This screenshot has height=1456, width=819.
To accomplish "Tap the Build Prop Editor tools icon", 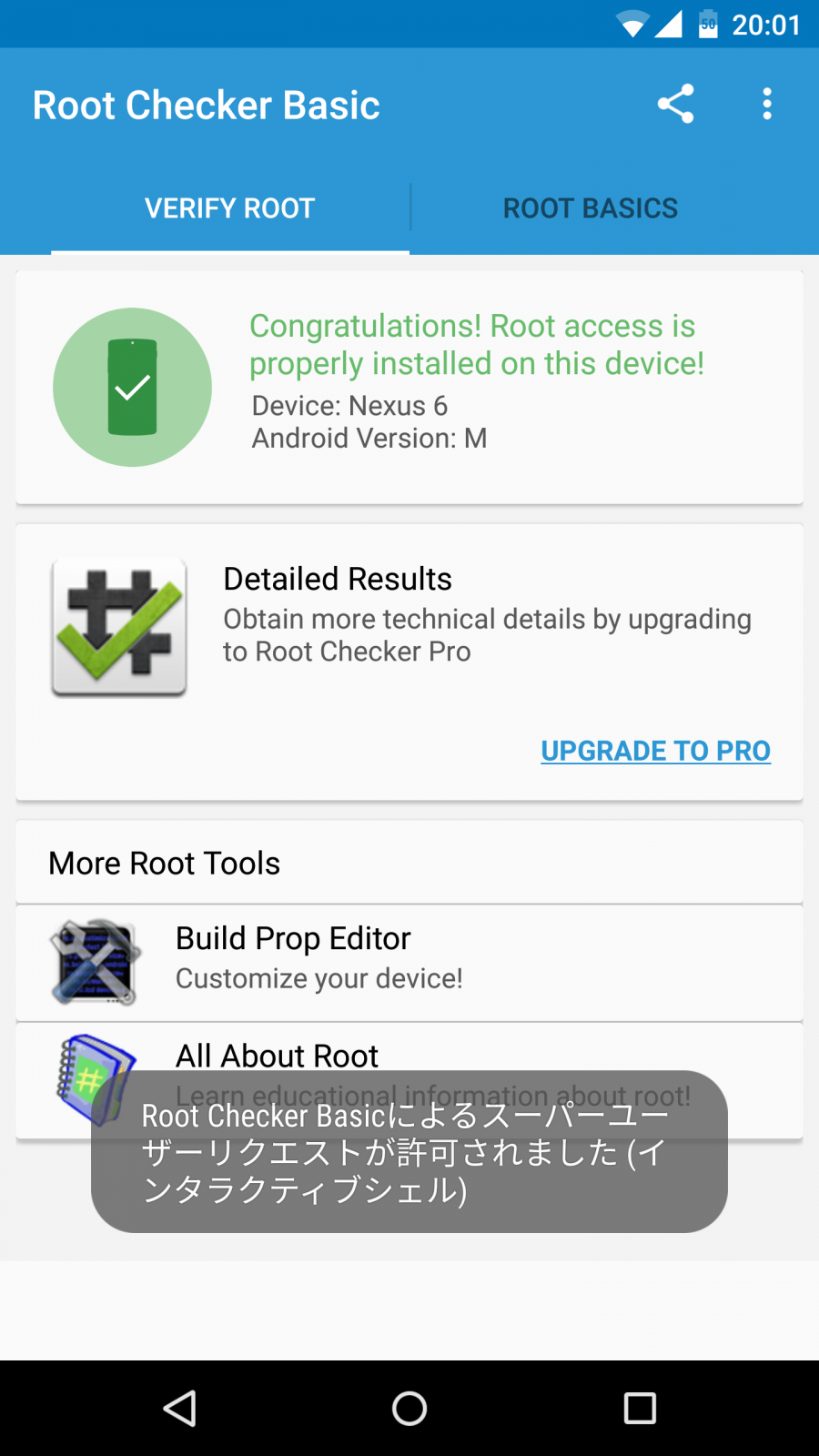I will coord(92,963).
